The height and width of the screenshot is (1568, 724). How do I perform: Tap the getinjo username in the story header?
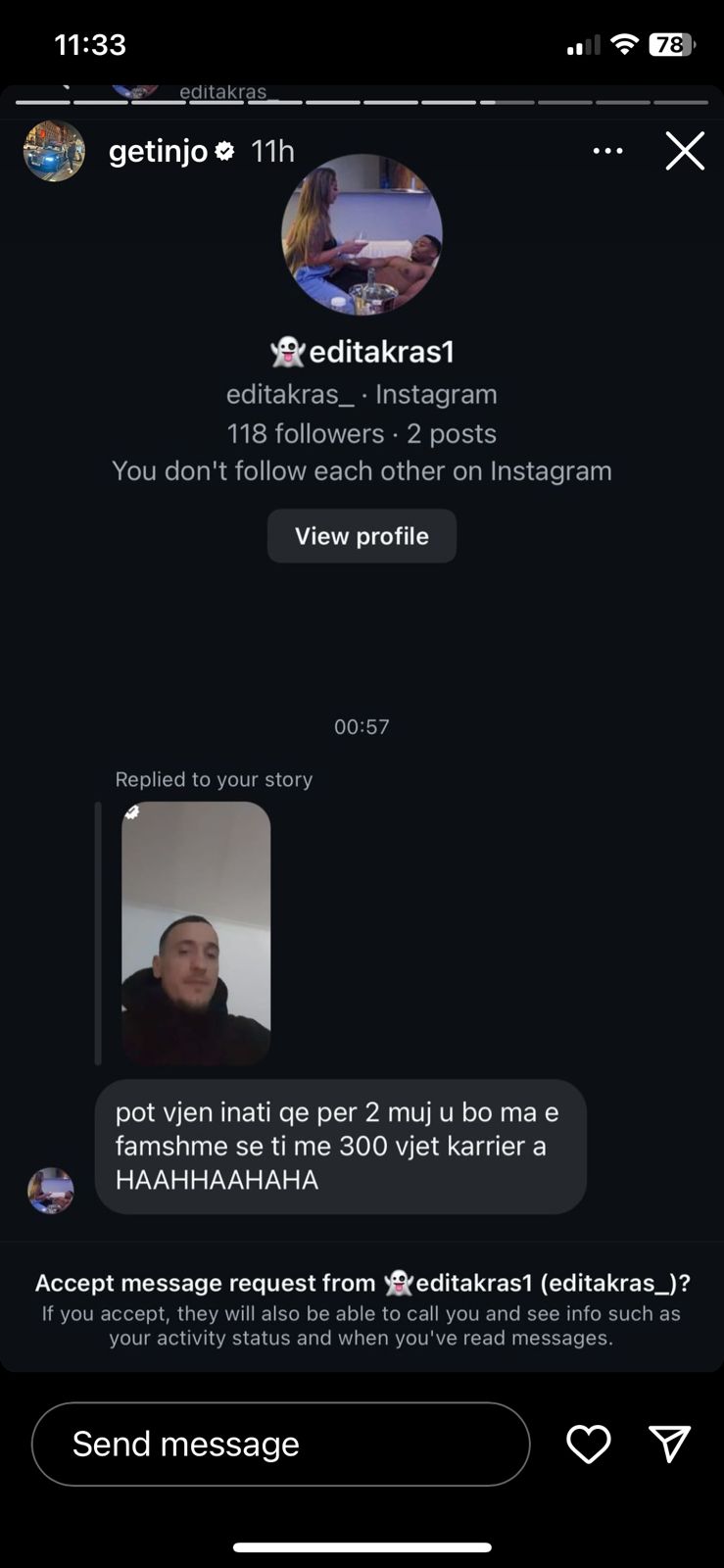pyautogui.click(x=158, y=151)
